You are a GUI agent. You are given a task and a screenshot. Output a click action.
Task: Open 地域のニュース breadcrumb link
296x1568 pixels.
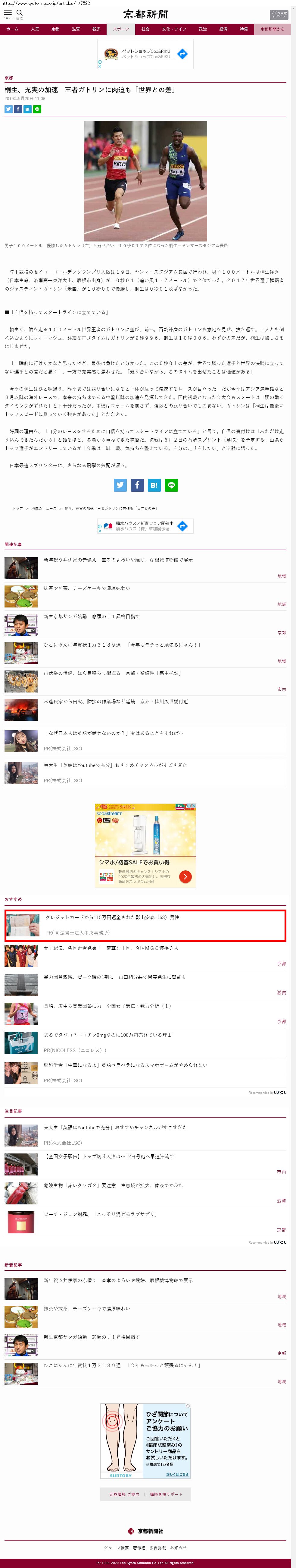coord(44,508)
